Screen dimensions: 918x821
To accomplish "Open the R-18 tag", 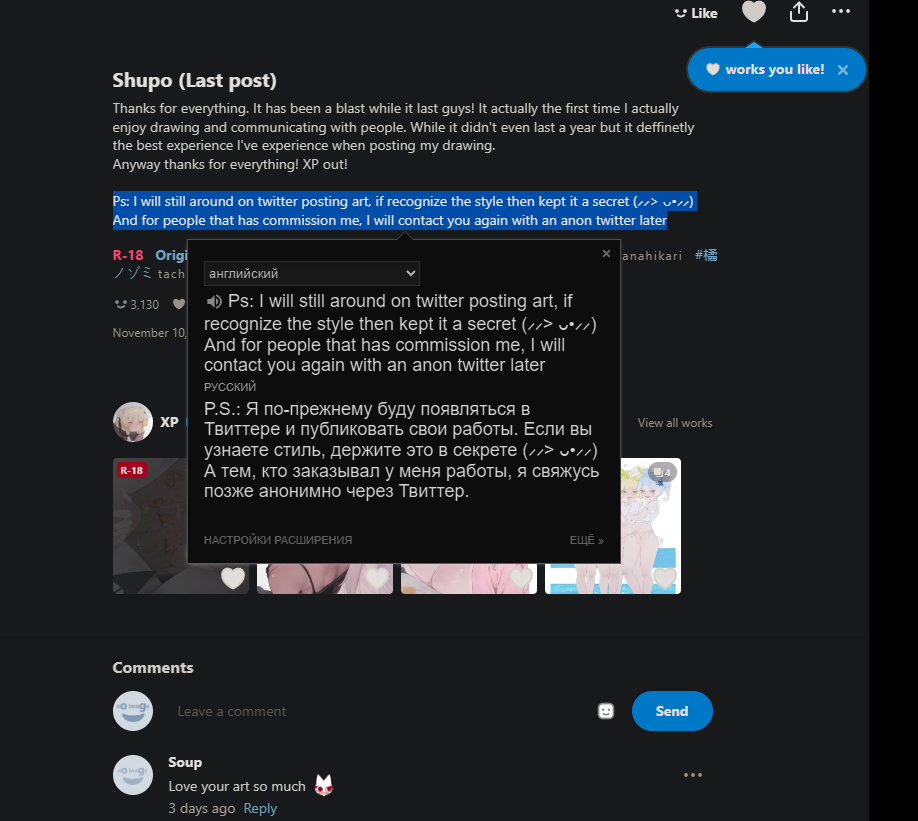I will [x=128, y=255].
